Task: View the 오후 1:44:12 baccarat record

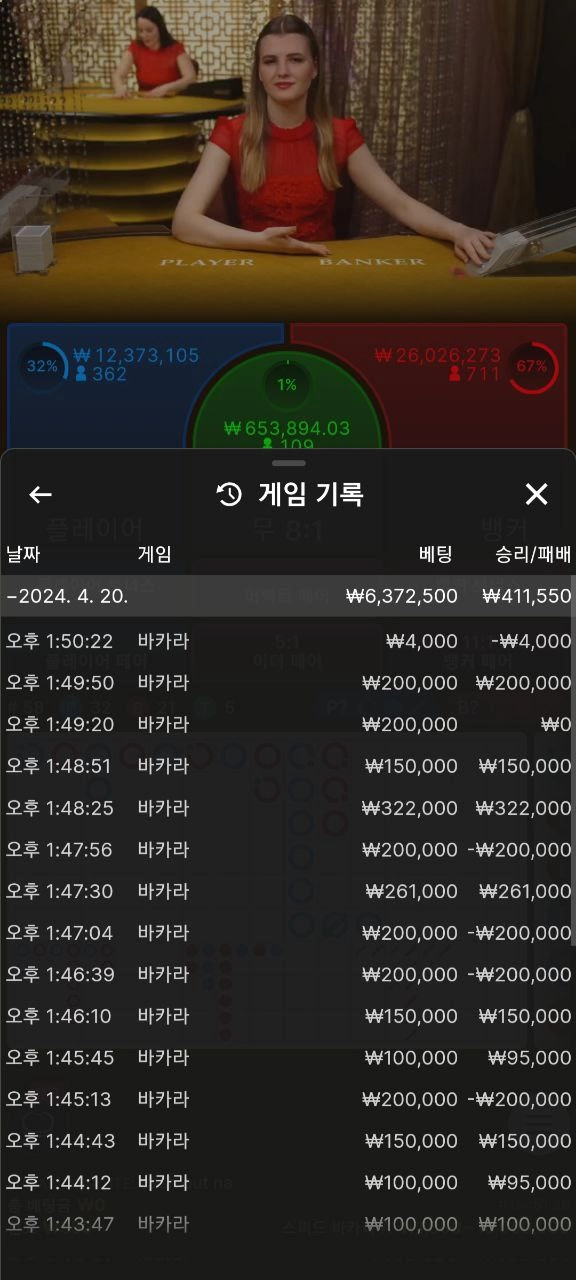Action: point(288,1183)
